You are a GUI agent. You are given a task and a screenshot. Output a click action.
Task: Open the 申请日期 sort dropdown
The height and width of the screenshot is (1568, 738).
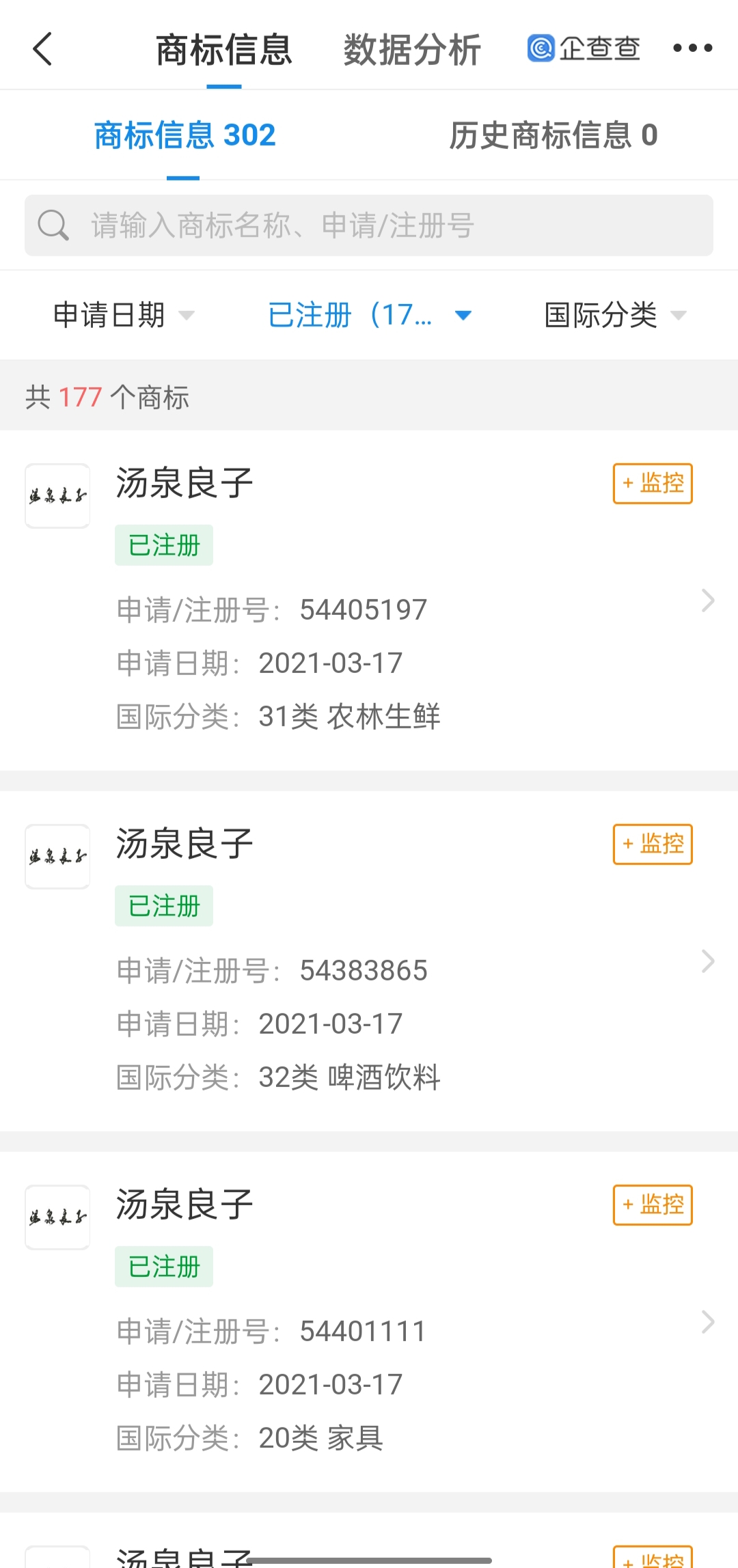point(122,315)
